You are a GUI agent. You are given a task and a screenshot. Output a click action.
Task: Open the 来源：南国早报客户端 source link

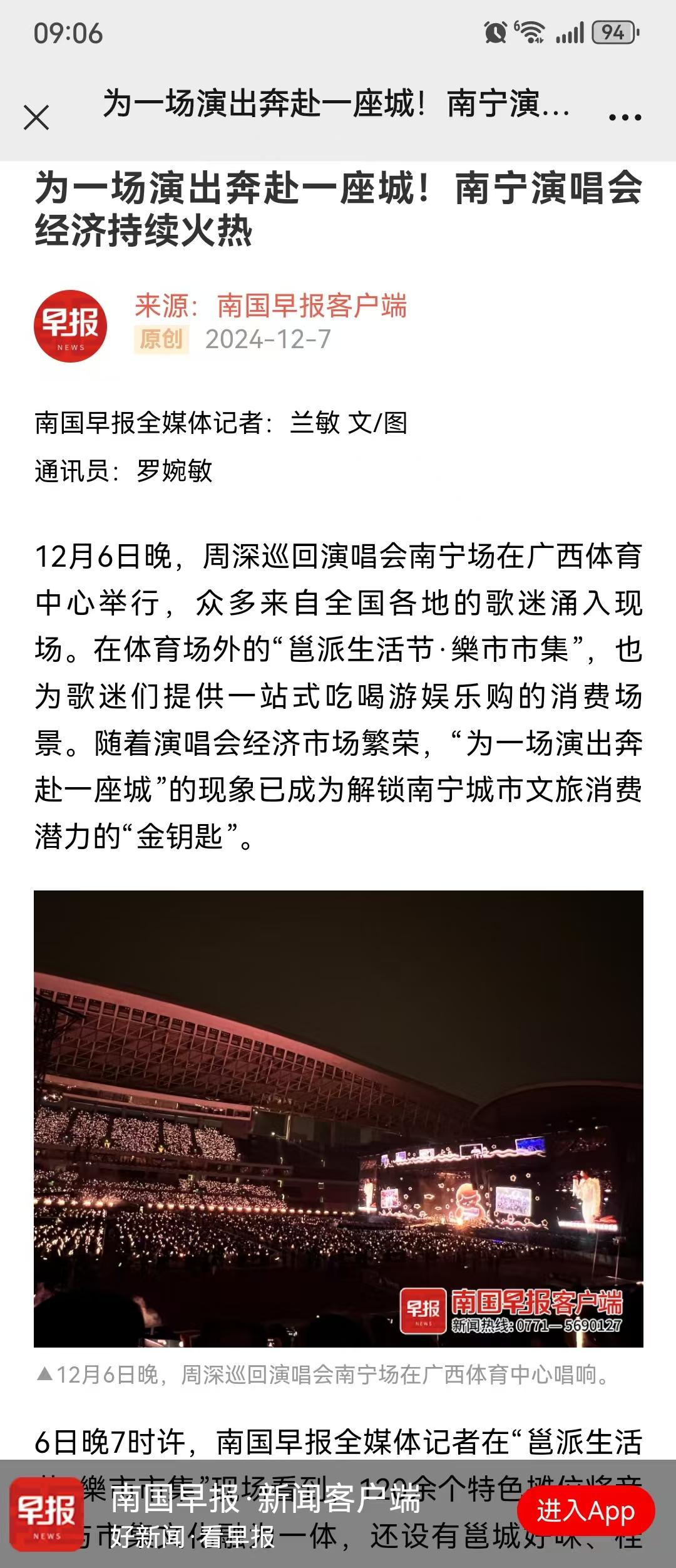coord(270,306)
